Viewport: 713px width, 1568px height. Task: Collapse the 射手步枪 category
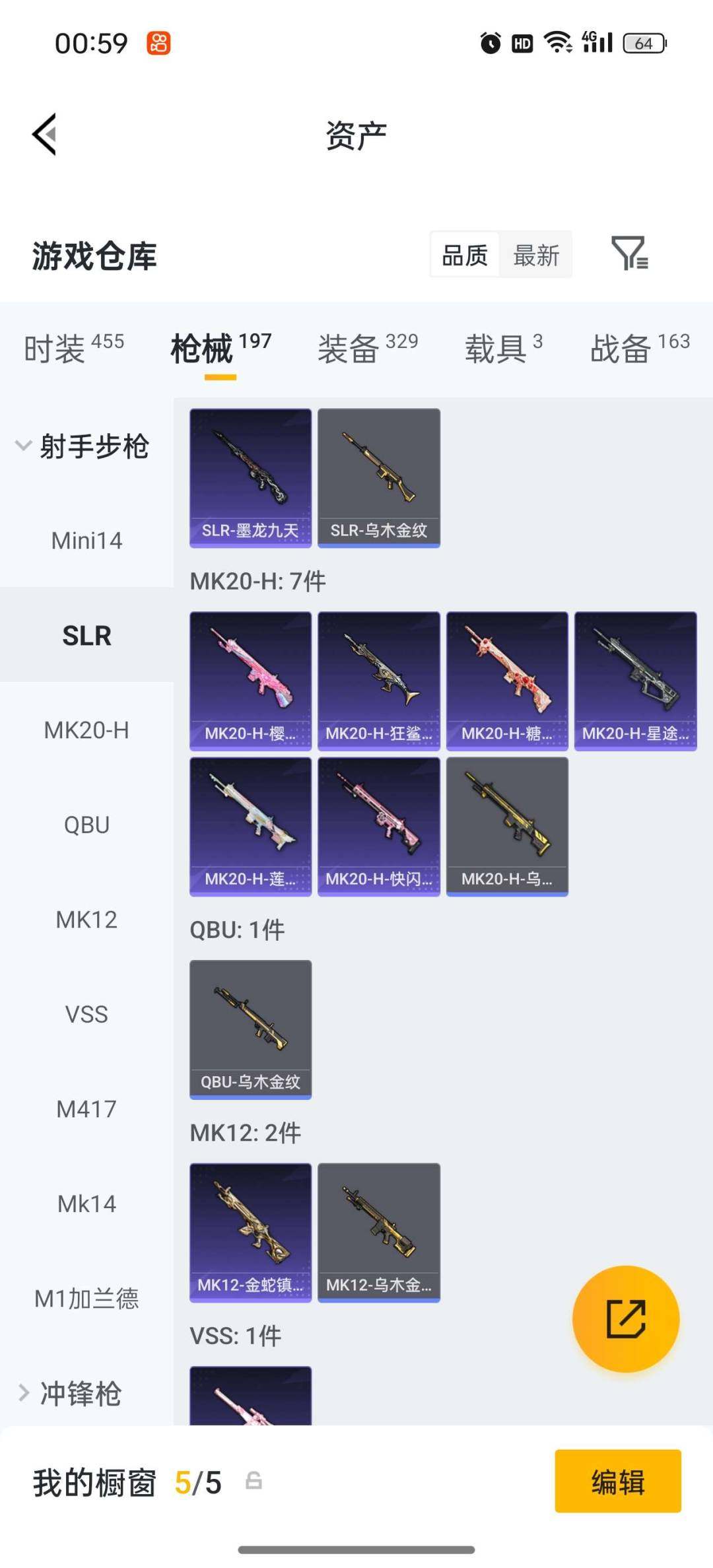tap(83, 446)
